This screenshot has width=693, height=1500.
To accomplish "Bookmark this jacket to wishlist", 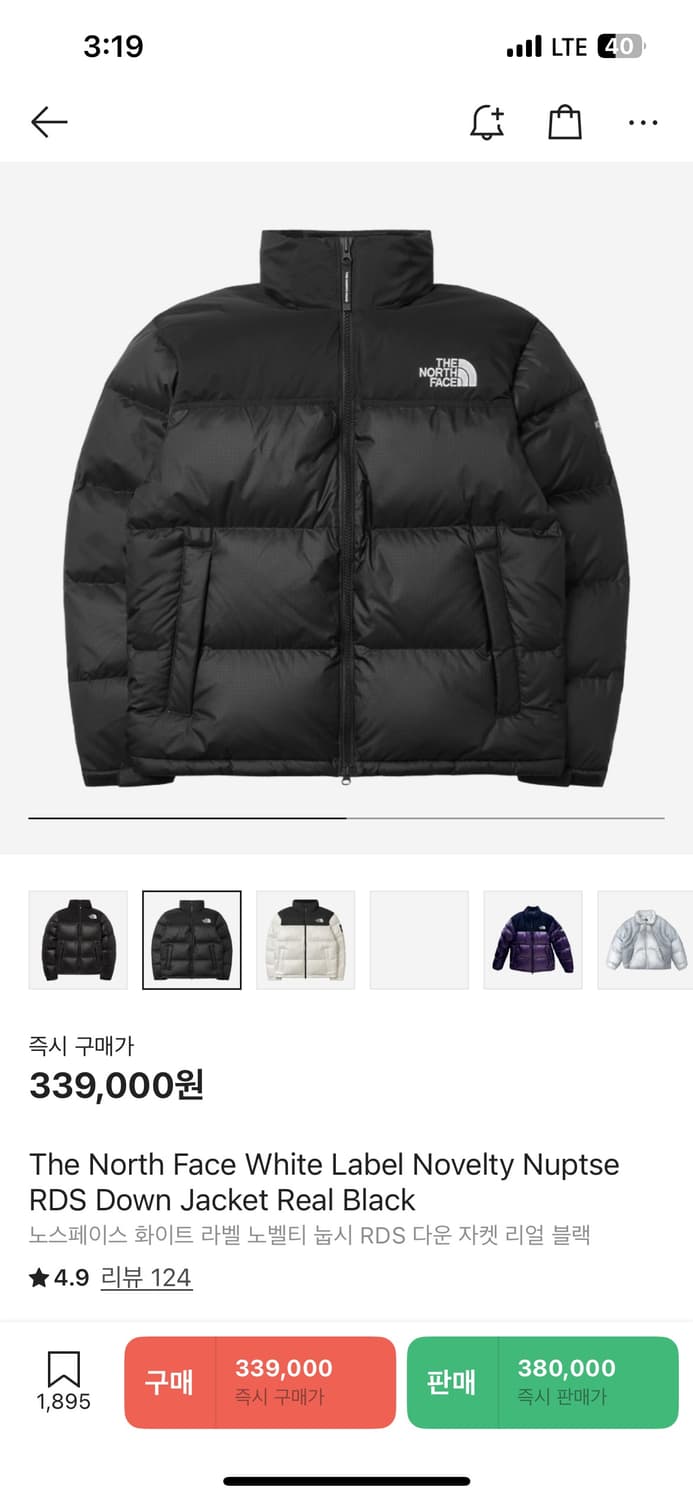I will [x=64, y=1381].
